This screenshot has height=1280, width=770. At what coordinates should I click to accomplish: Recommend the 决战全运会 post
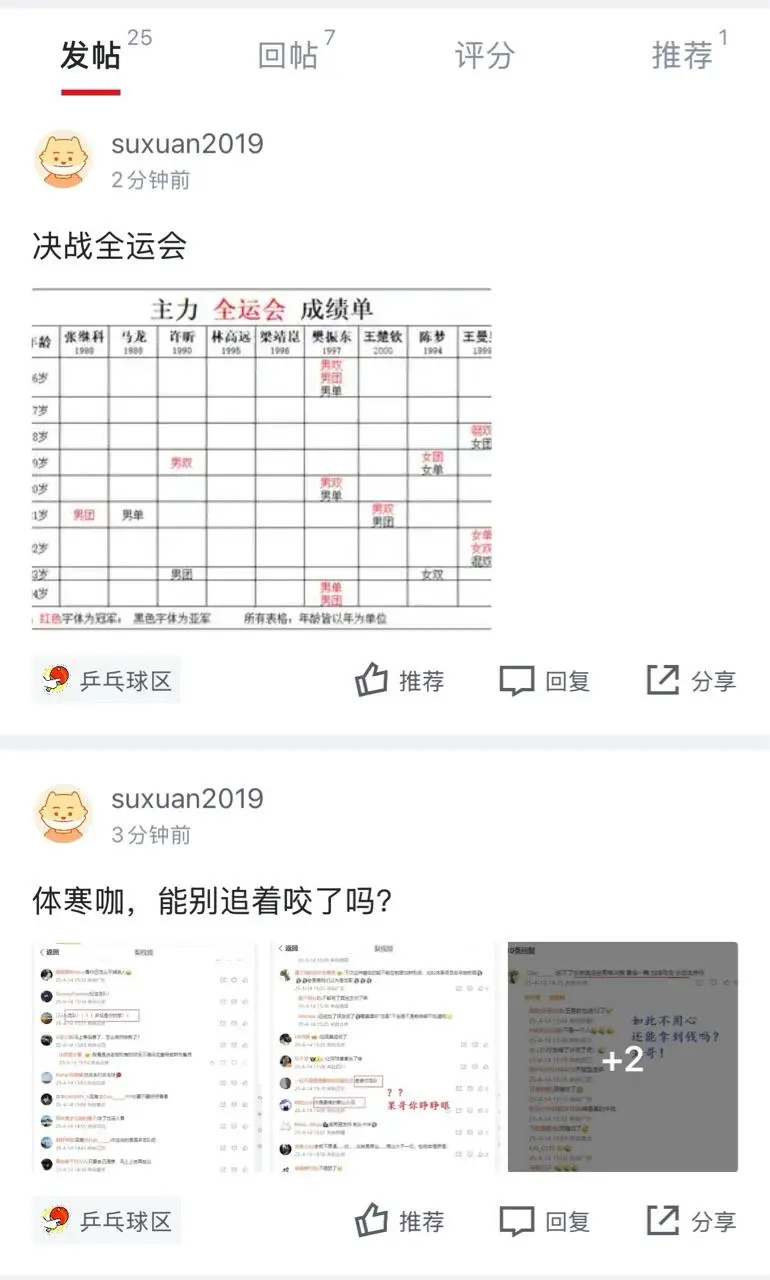[399, 681]
